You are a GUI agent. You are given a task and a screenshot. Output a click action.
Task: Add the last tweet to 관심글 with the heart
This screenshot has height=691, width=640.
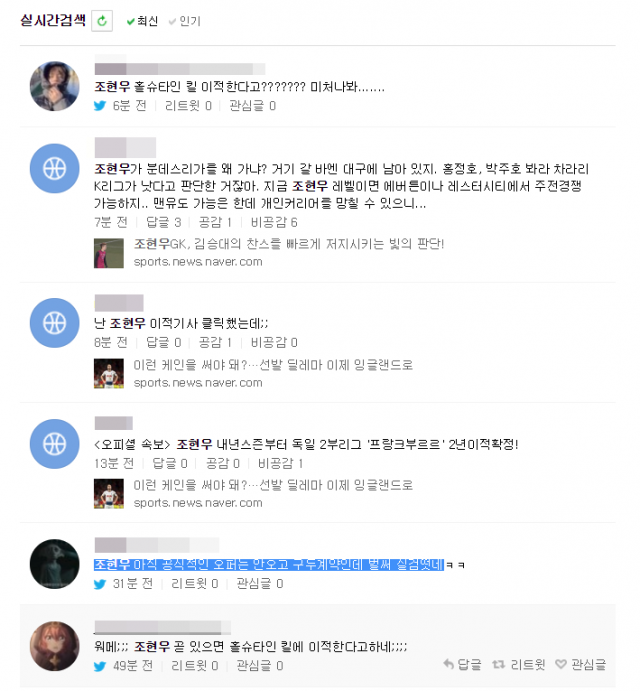pyautogui.click(x=580, y=665)
